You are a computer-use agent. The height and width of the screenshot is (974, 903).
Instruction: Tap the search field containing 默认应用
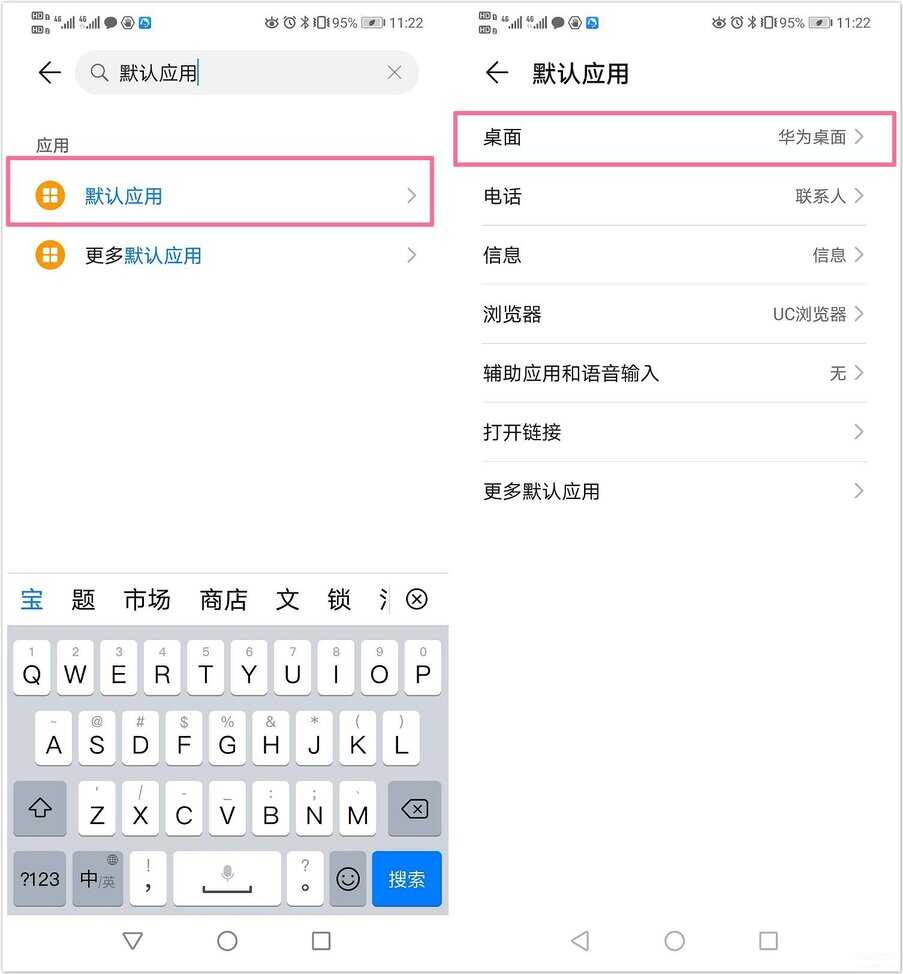pos(240,73)
